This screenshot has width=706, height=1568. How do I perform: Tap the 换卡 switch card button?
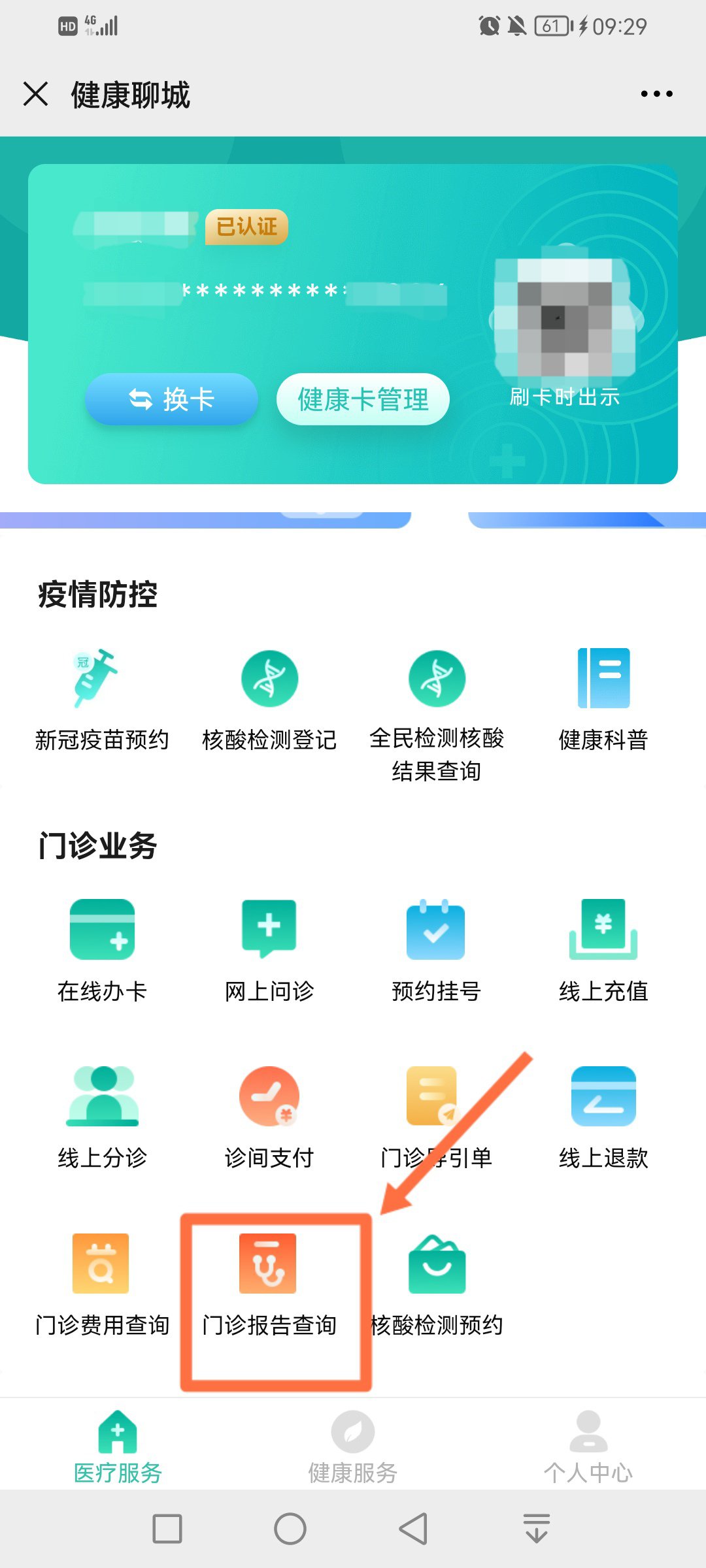171,399
